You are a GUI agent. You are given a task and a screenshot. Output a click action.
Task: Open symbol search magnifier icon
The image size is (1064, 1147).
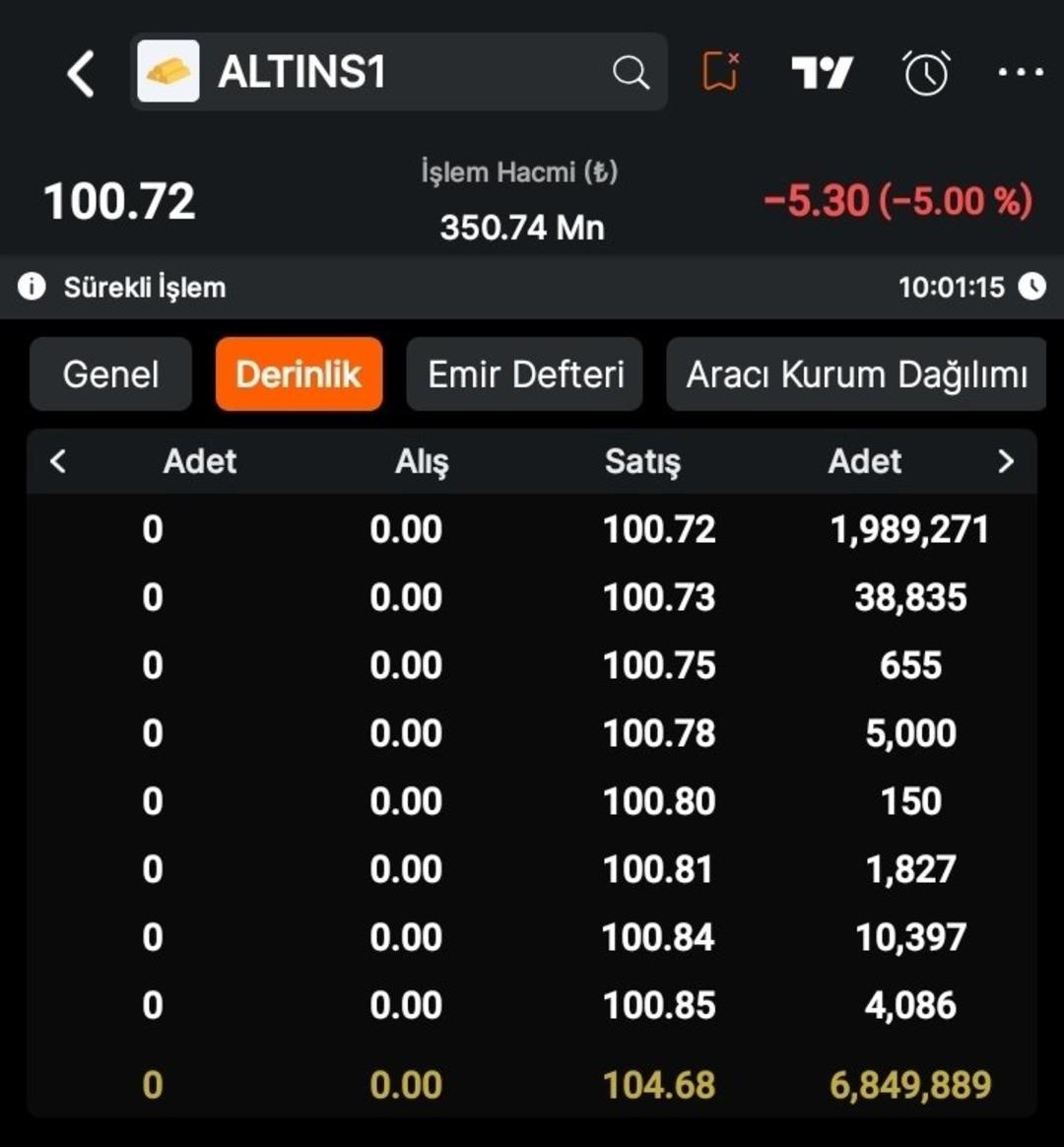632,73
